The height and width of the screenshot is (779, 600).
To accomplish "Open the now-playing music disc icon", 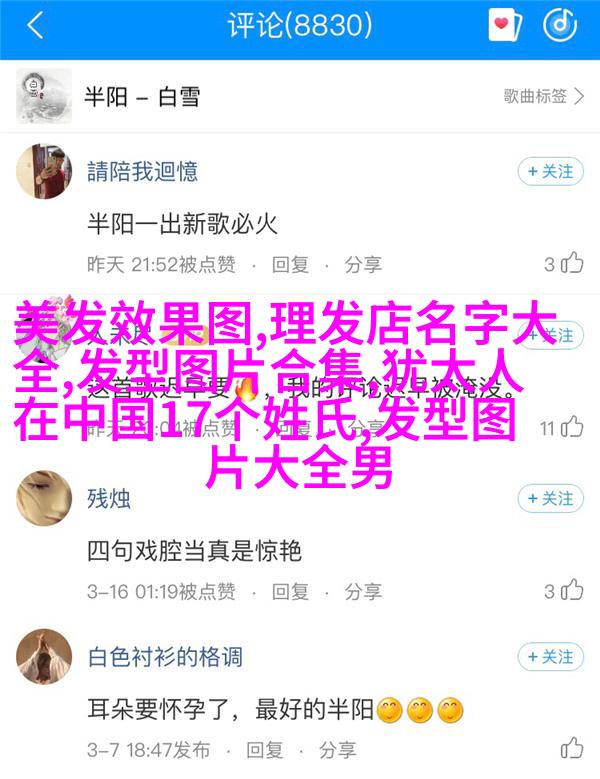I will coord(562,27).
